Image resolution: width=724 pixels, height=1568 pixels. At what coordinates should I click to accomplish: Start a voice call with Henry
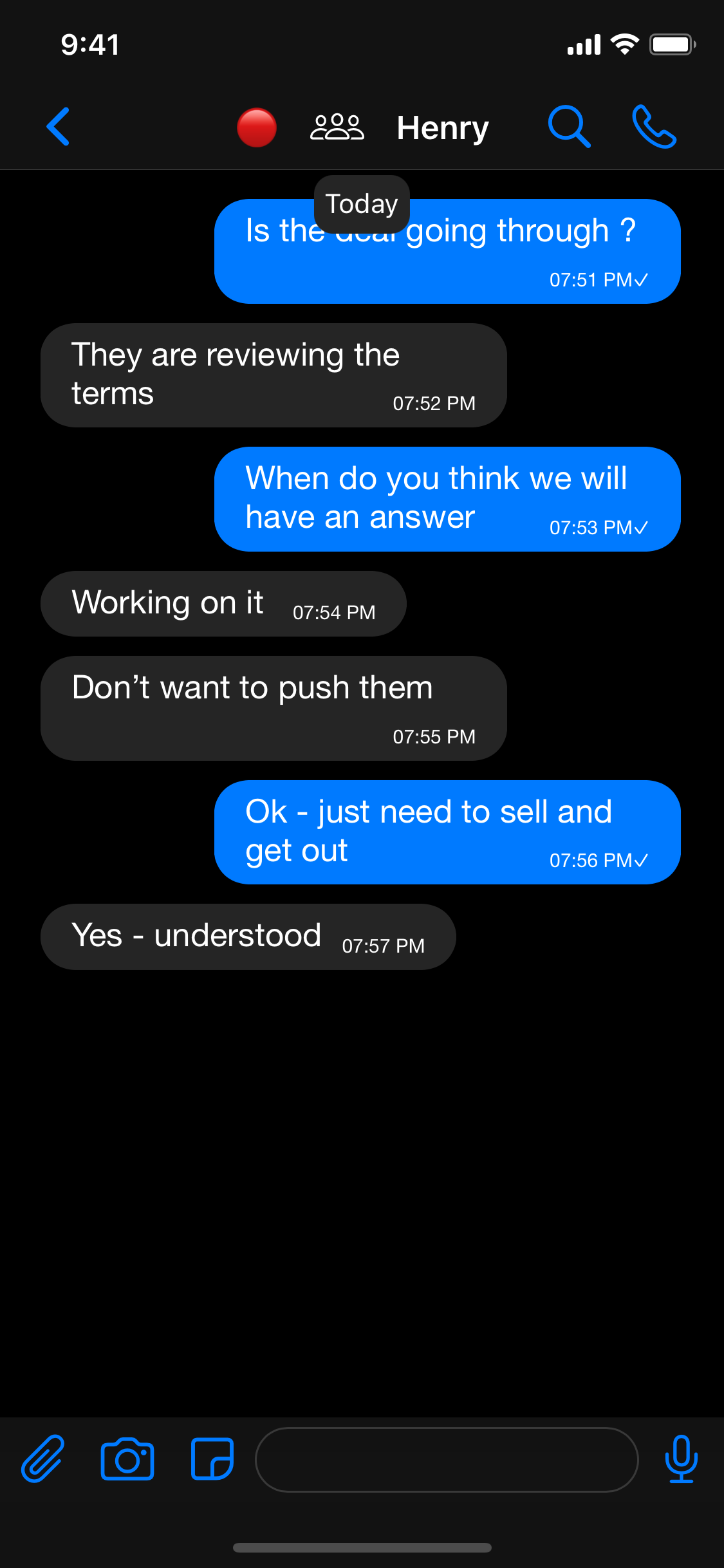coord(654,127)
